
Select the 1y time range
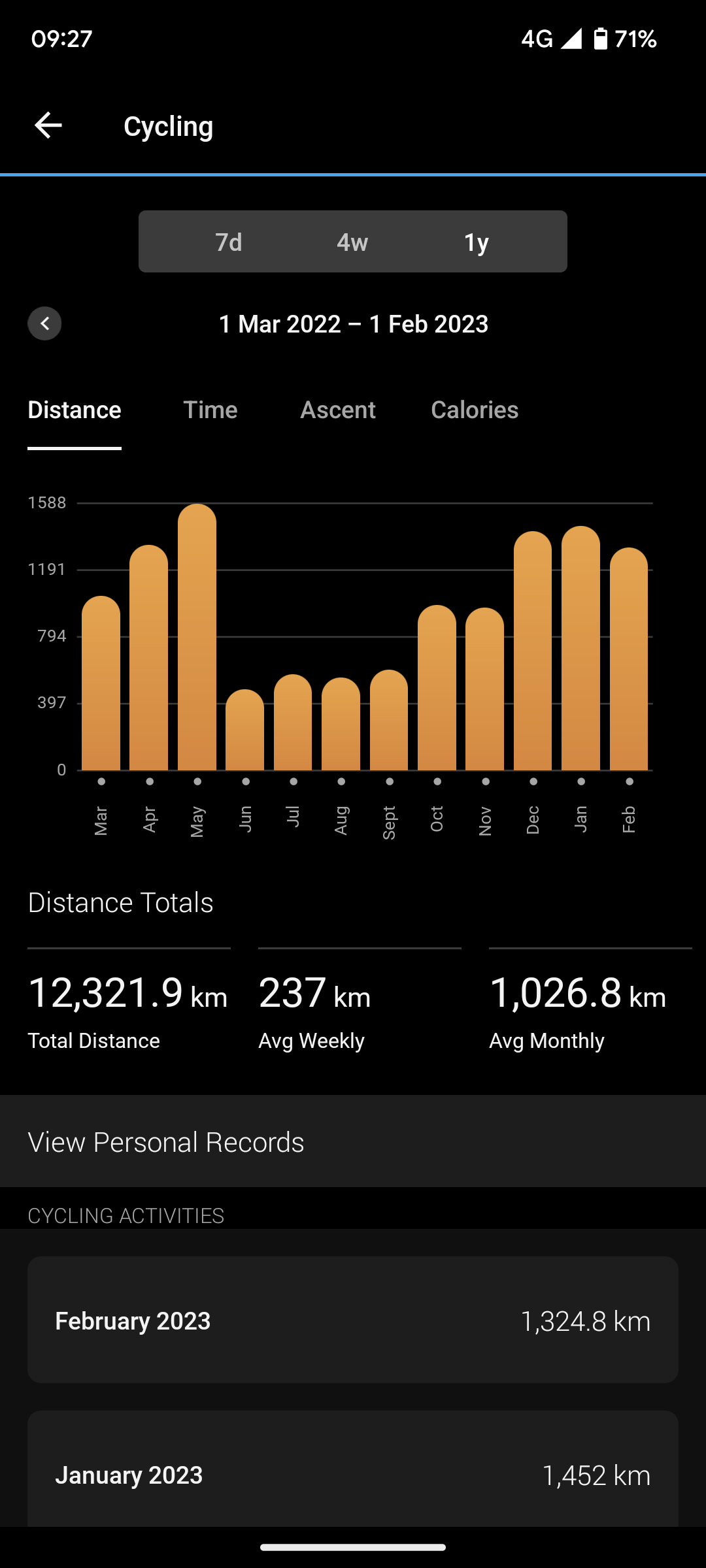pos(477,242)
